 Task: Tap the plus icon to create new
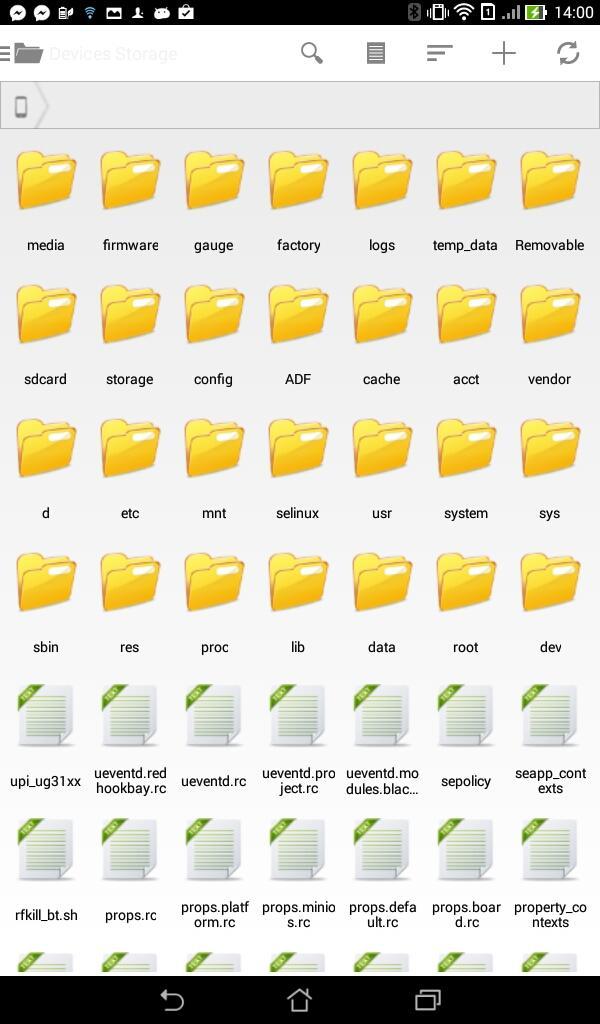tap(504, 53)
